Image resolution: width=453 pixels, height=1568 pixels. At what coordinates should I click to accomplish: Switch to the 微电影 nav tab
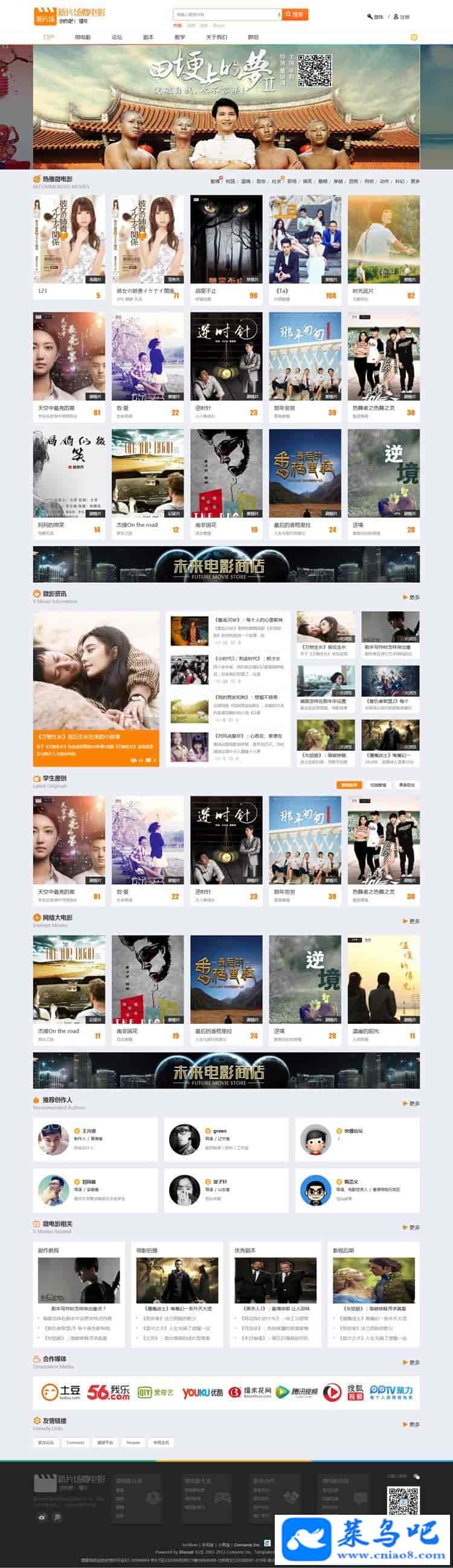pyautogui.click(x=82, y=37)
